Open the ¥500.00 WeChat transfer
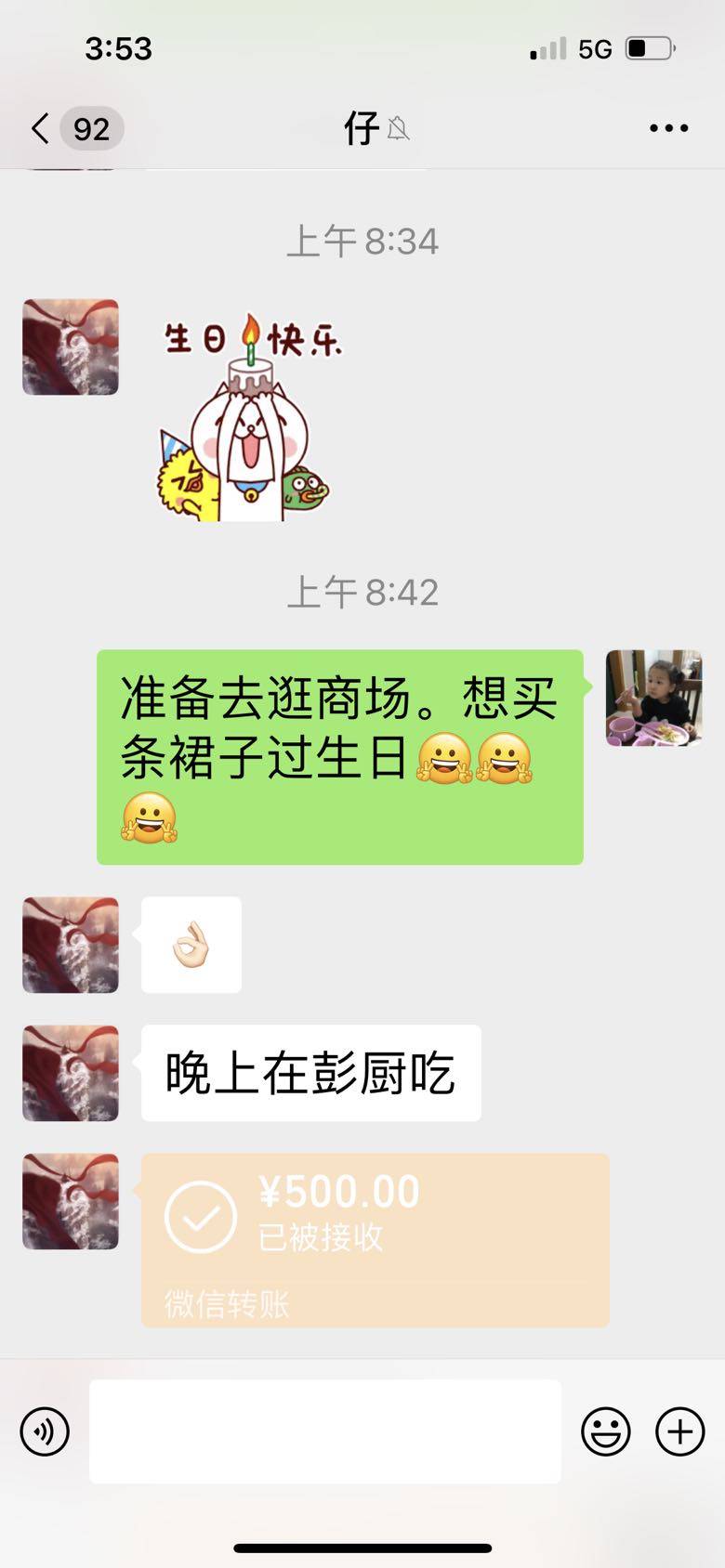The image size is (725, 1568). point(375,1239)
